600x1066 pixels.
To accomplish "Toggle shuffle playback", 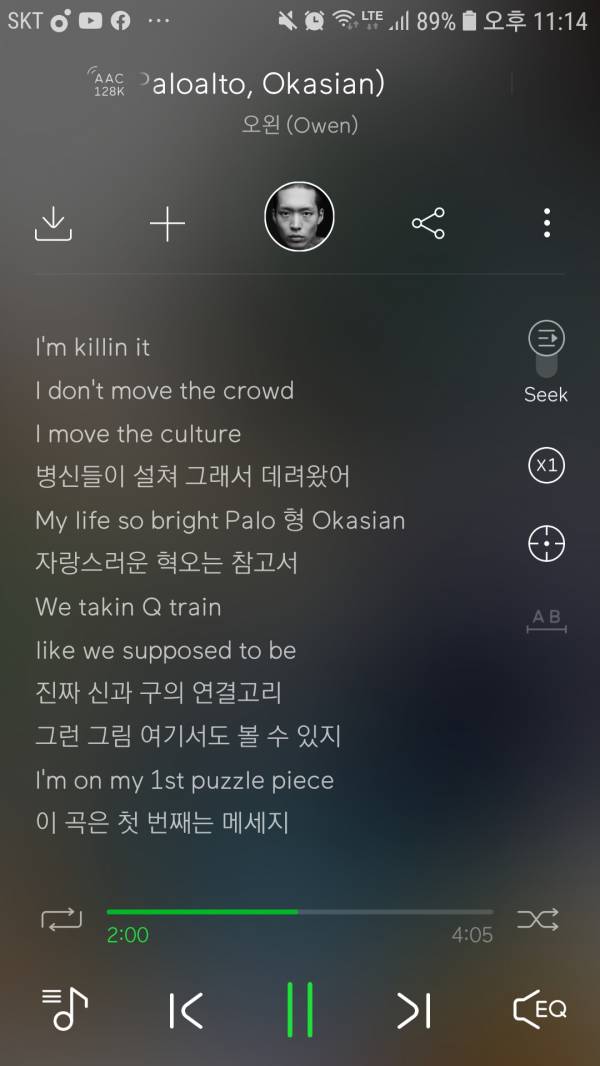I will coord(537,919).
